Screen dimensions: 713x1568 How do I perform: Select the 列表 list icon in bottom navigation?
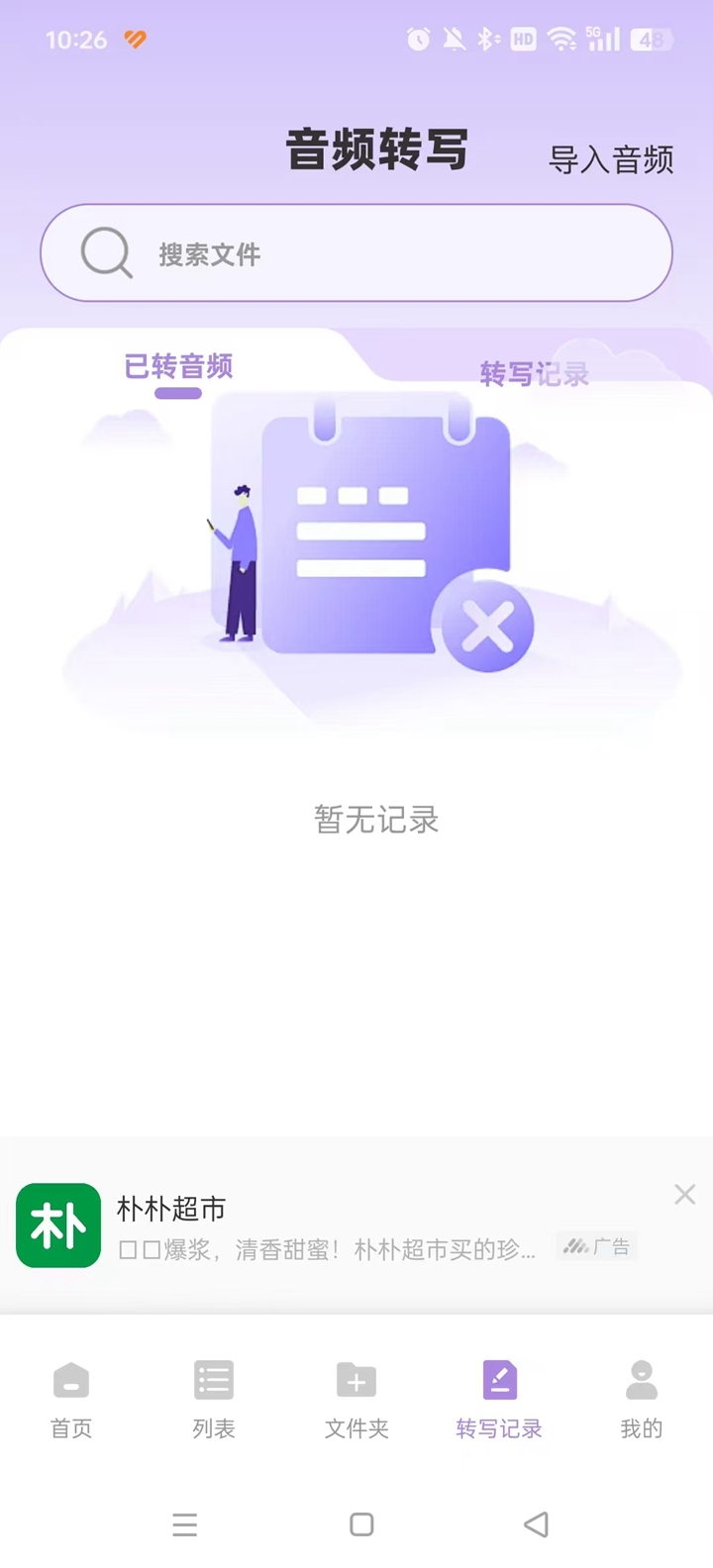click(213, 1380)
